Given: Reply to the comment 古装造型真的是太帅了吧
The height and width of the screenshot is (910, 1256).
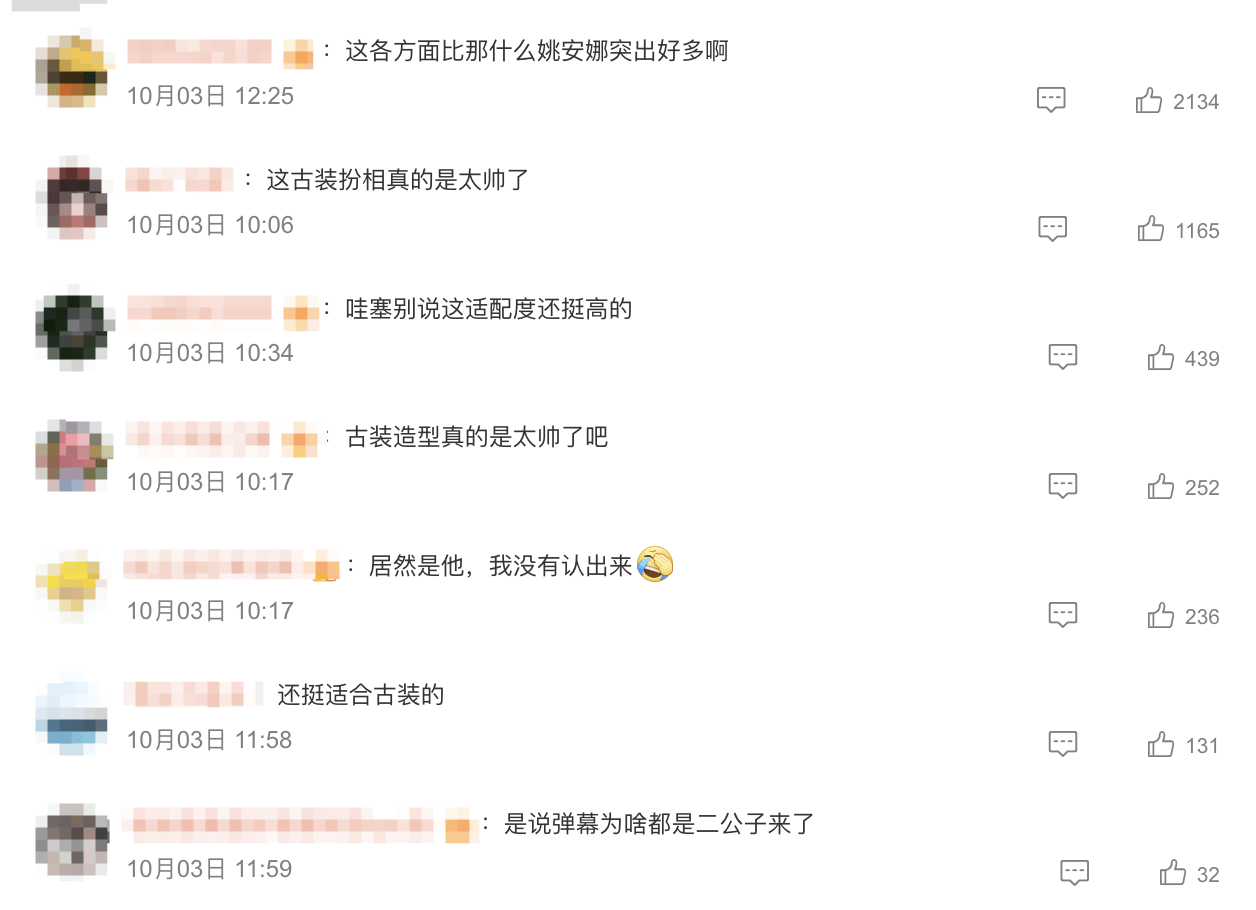Looking at the screenshot, I should point(1063,486).
